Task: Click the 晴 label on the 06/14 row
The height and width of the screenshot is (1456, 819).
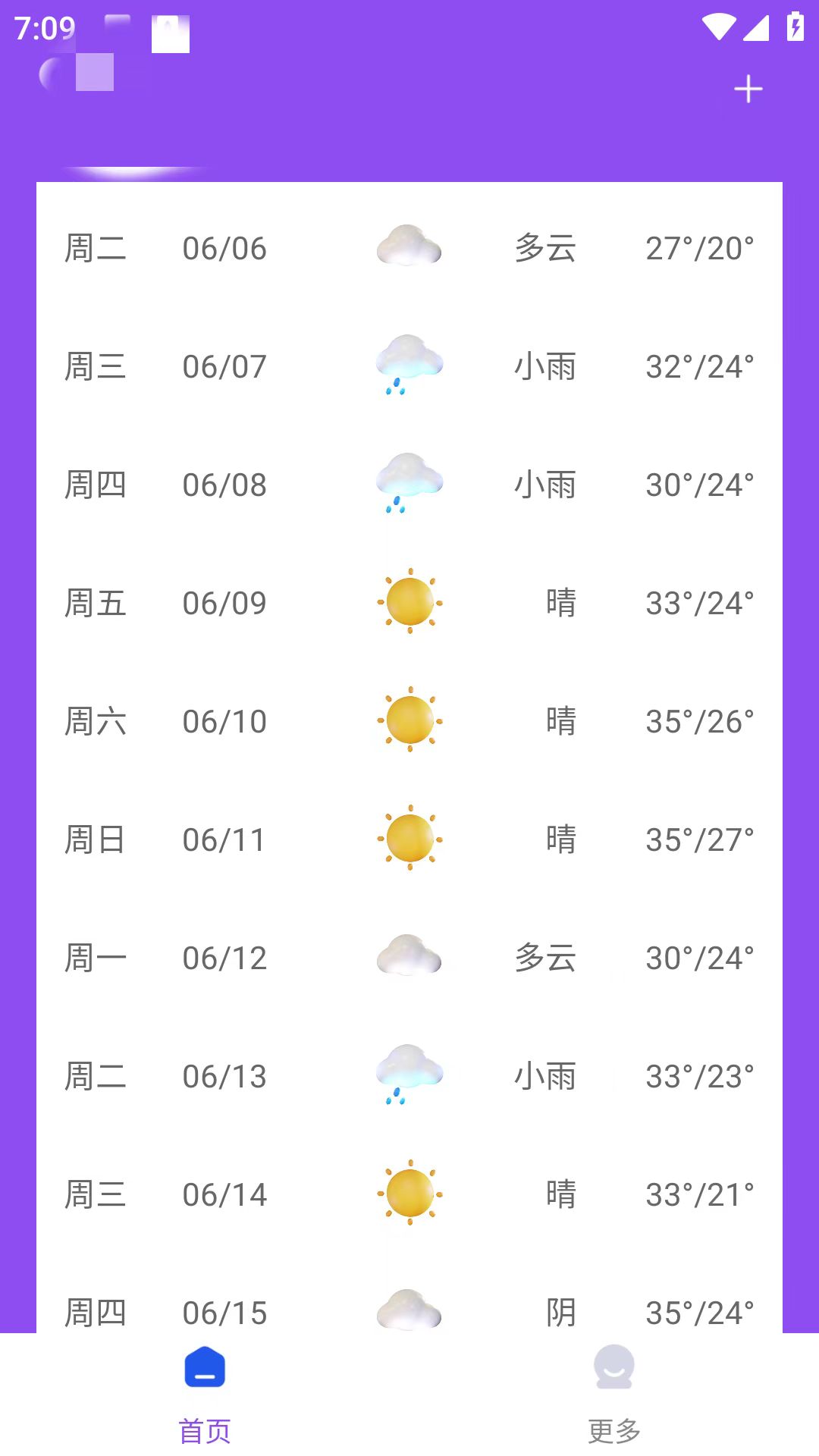Action: point(561,1193)
